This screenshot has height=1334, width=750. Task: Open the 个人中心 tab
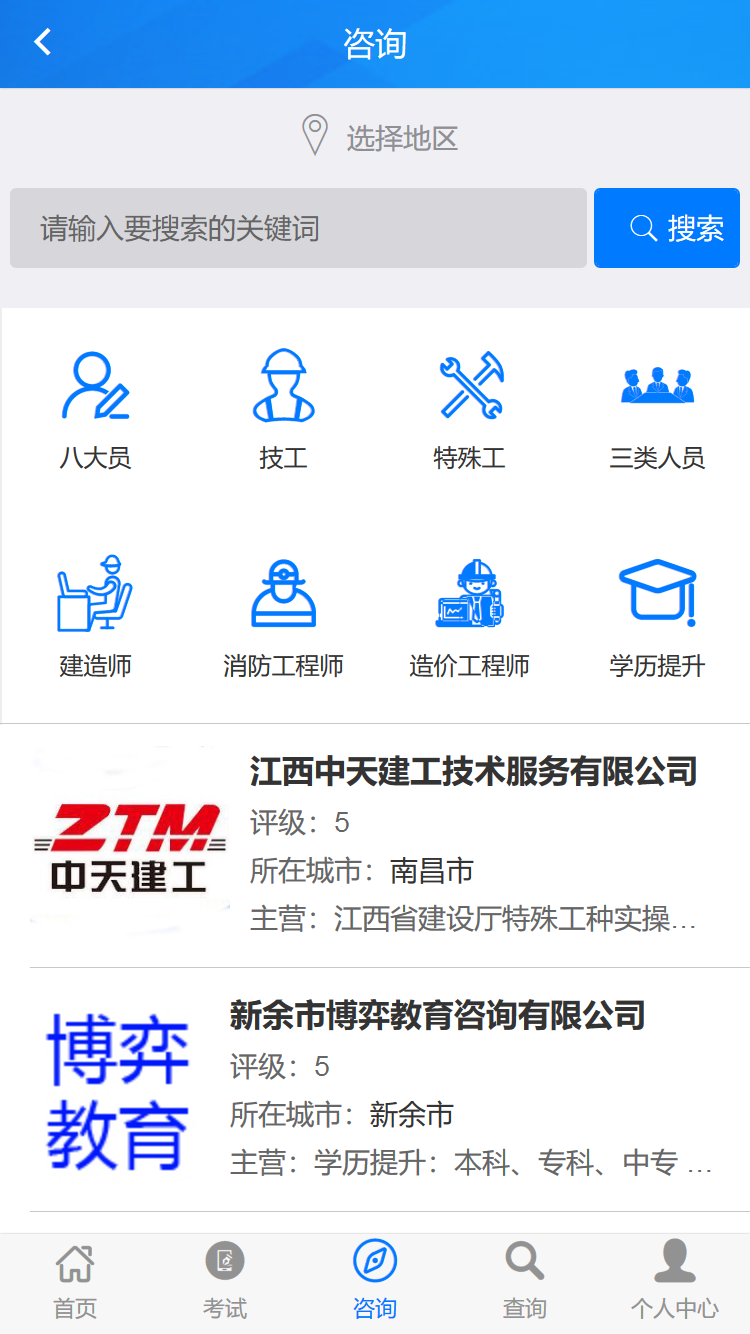tap(675, 1283)
